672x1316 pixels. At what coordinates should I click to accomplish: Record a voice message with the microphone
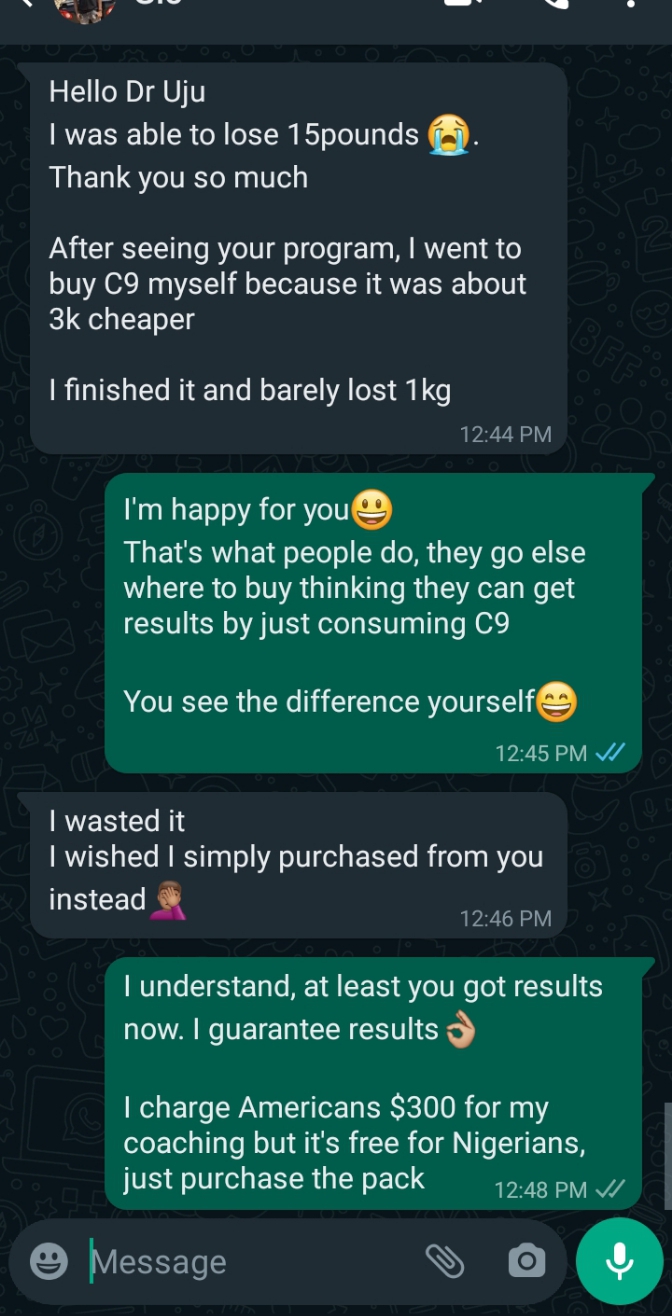[619, 1261]
